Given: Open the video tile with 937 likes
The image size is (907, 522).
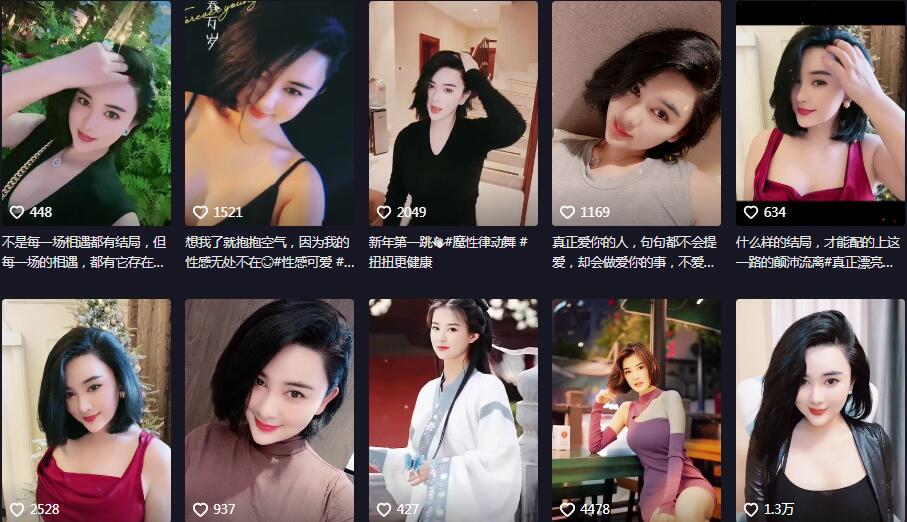Looking at the screenshot, I should (x=269, y=410).
